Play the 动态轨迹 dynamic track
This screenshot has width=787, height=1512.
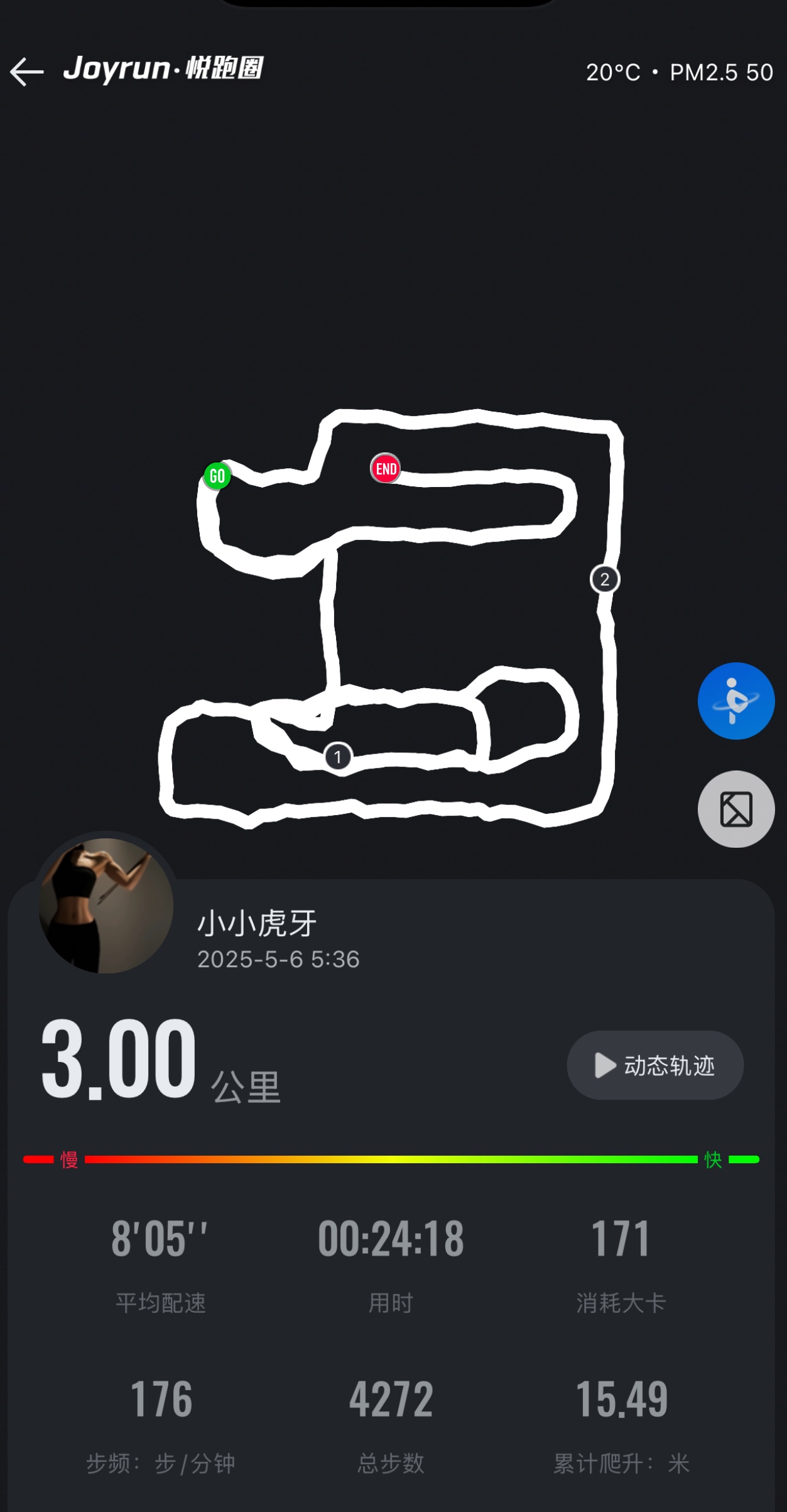click(655, 1065)
